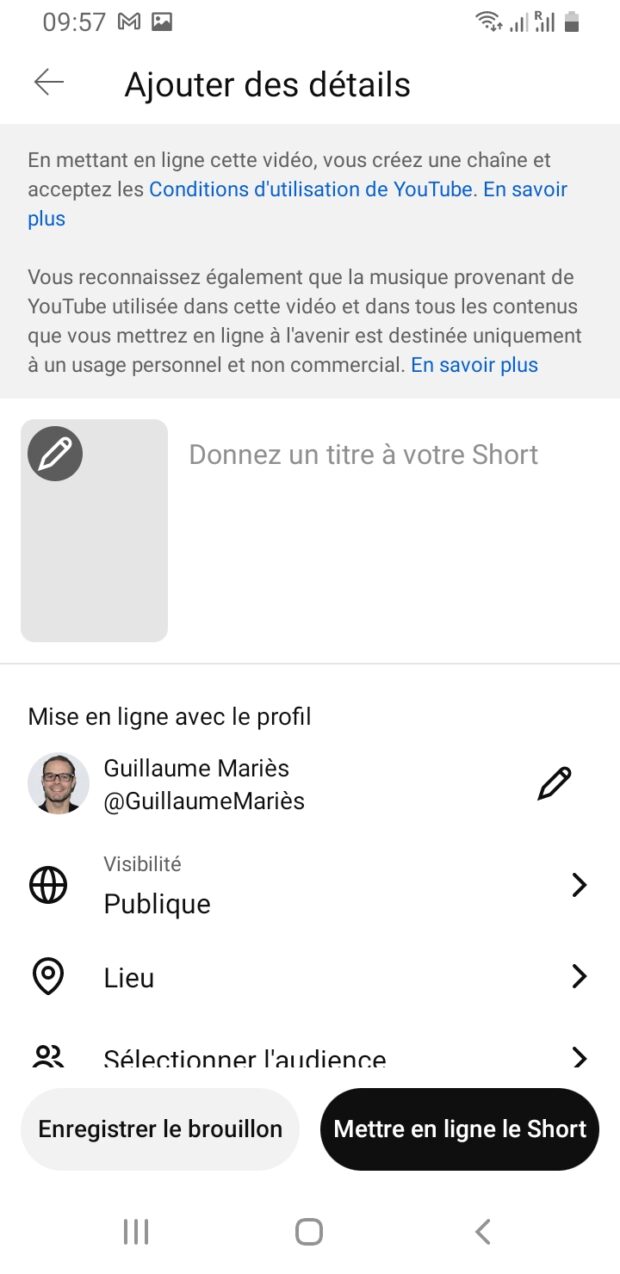Go back from Ajouter des détails
620x1274 pixels.
[x=49, y=83]
